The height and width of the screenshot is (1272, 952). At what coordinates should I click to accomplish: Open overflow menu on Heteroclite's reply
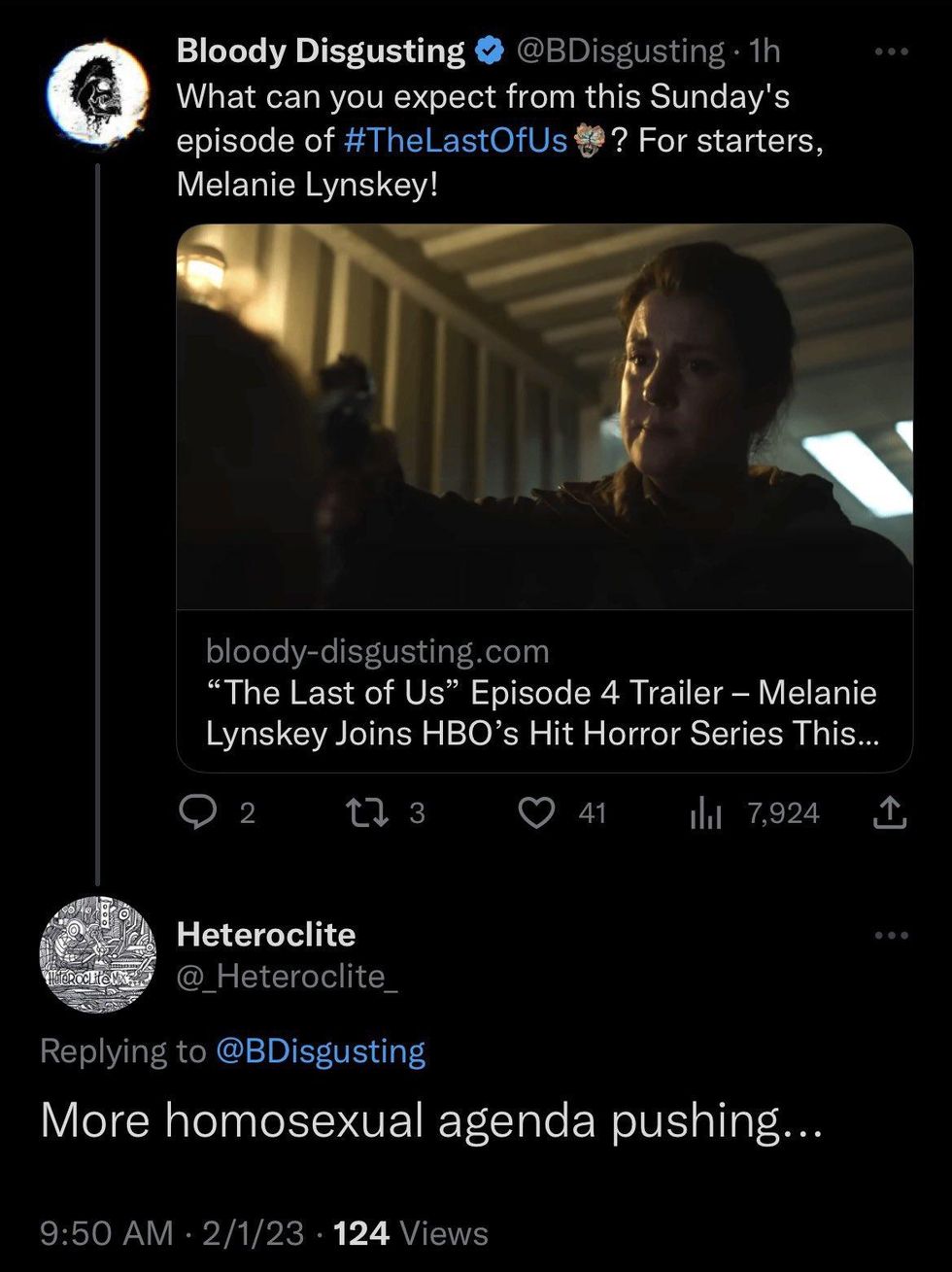pos(890,936)
